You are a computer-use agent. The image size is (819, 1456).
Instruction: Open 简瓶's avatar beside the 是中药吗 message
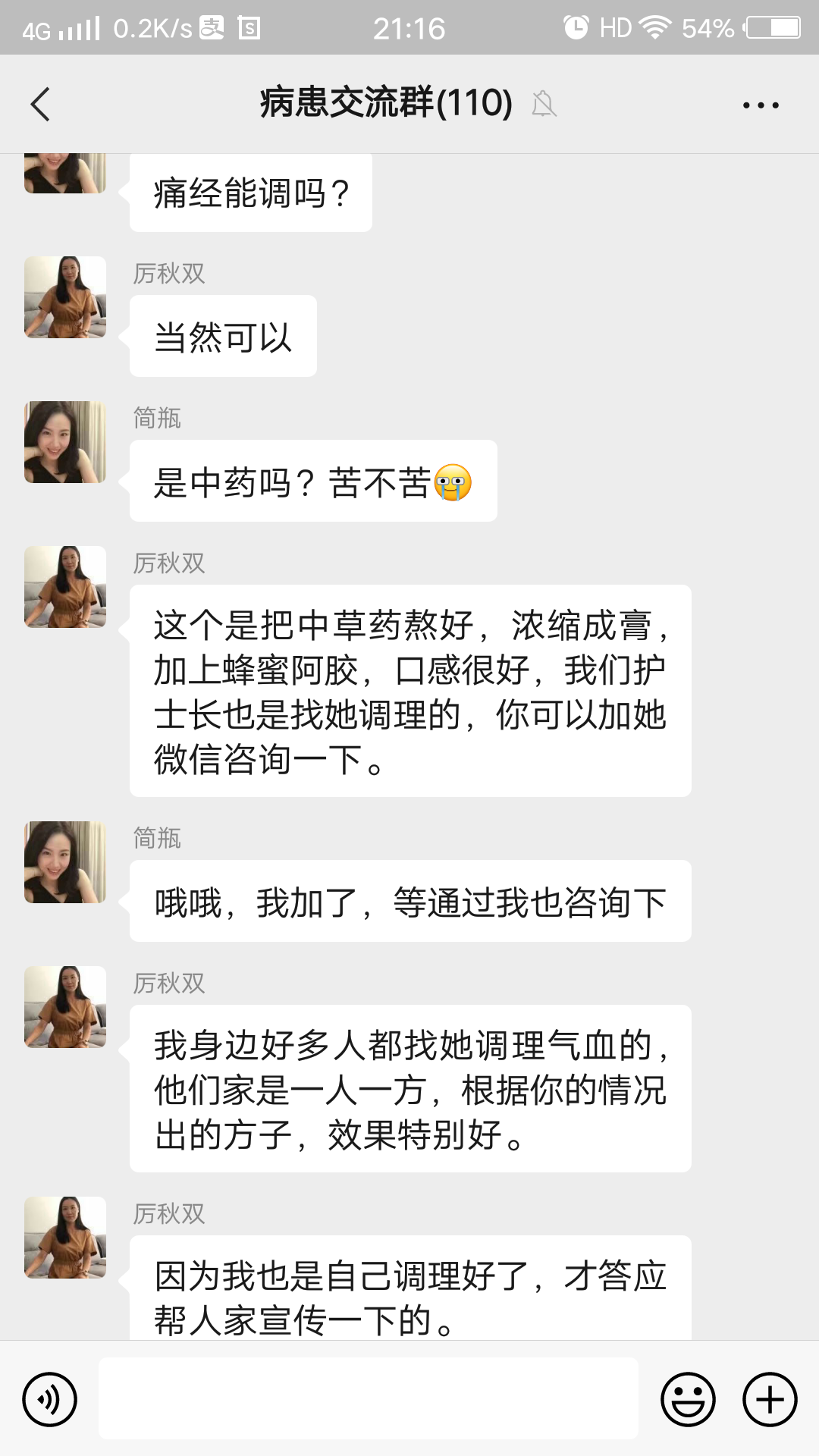pos(65,442)
